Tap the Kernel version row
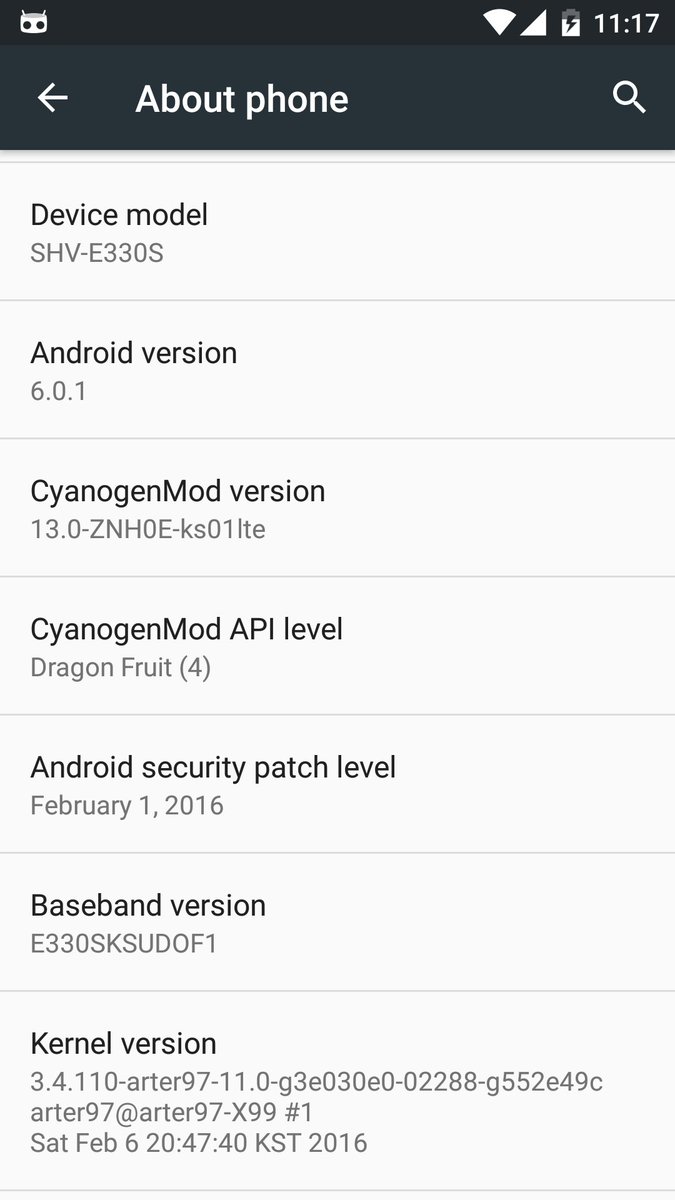Screen dimensions: 675x1200 (337, 1091)
